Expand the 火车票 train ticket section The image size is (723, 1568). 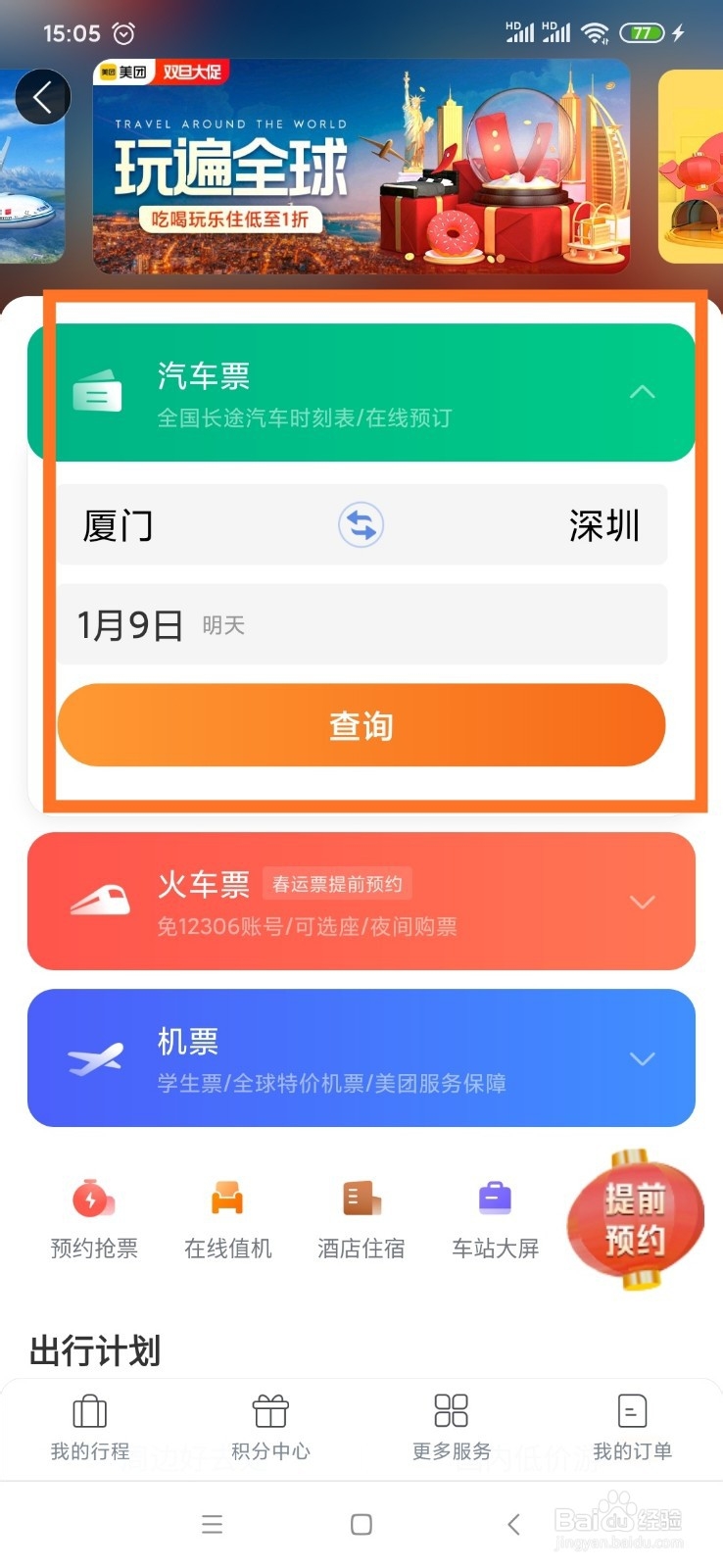click(644, 900)
